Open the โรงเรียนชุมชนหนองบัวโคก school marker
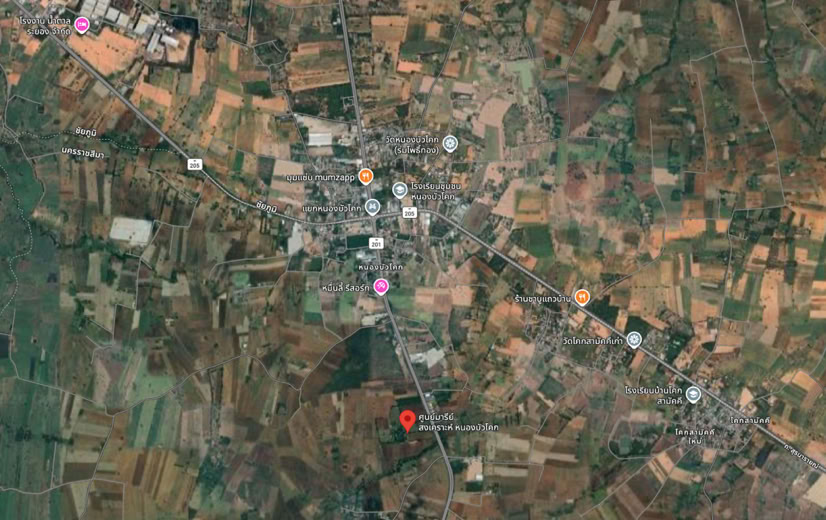This screenshot has width=826, height=520. 399,190
